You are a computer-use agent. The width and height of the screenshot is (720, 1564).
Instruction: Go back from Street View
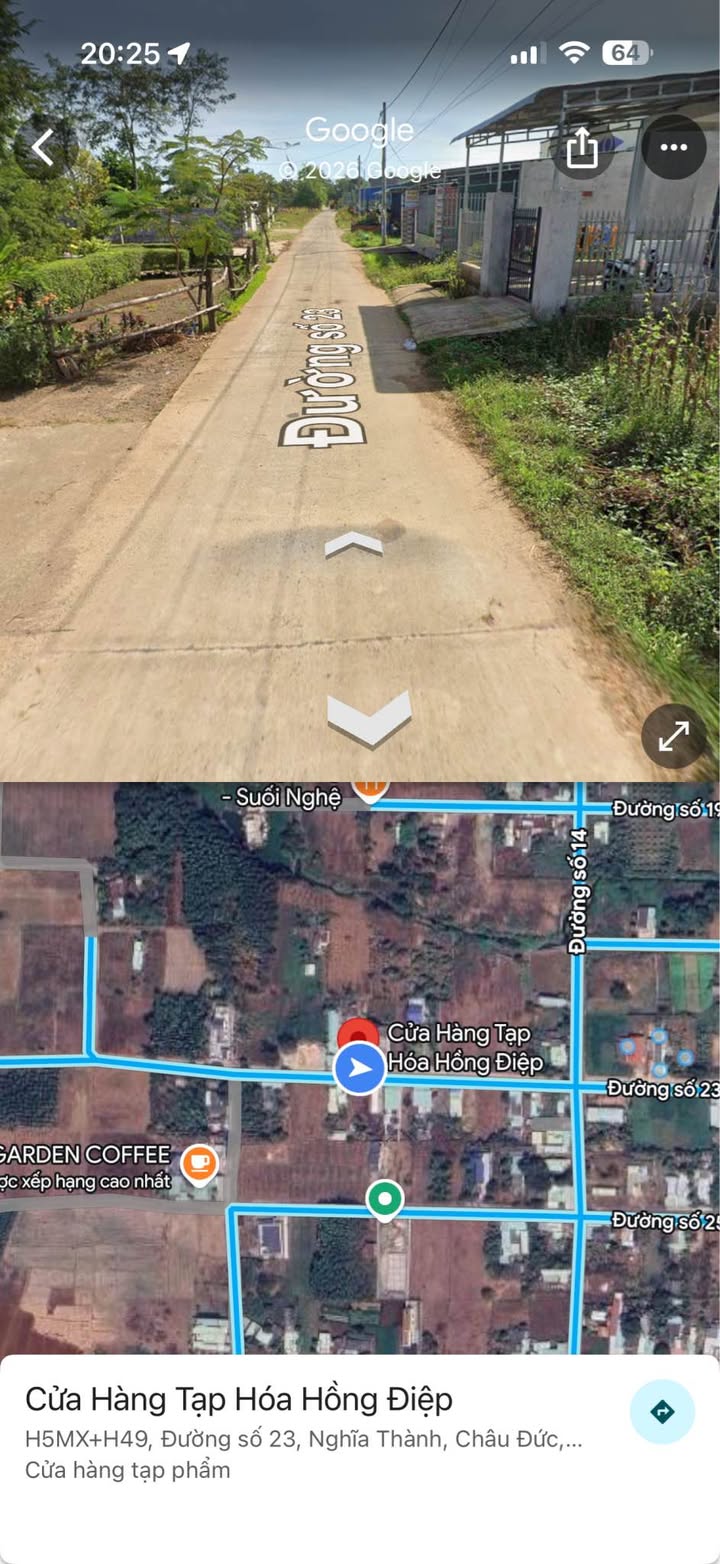point(42,148)
